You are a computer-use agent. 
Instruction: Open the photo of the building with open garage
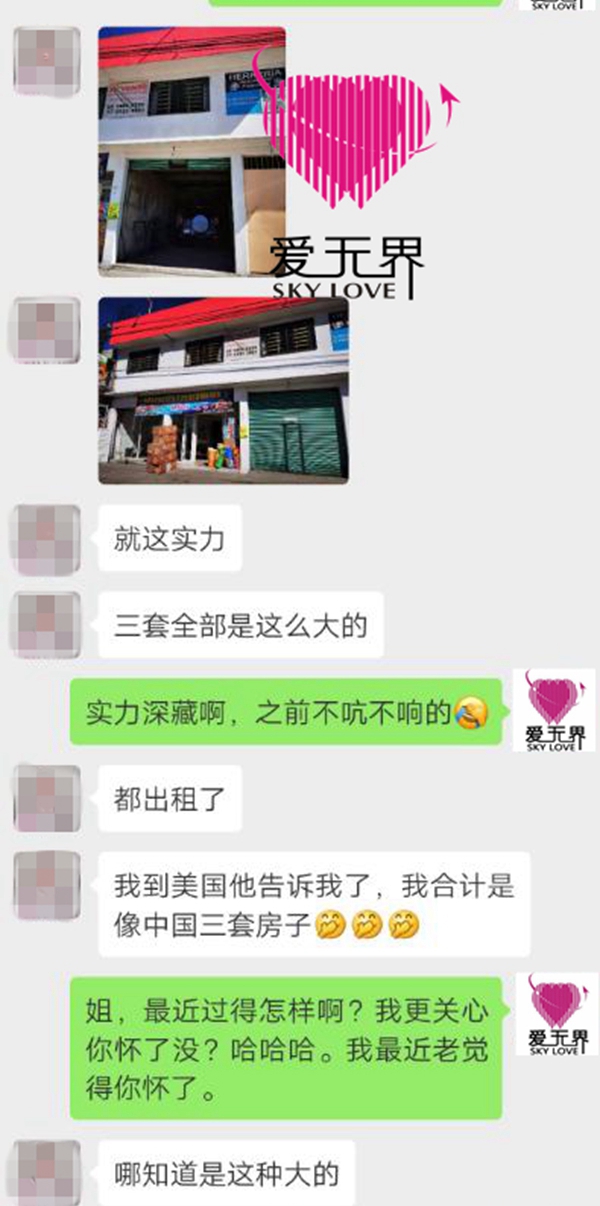pos(192,152)
